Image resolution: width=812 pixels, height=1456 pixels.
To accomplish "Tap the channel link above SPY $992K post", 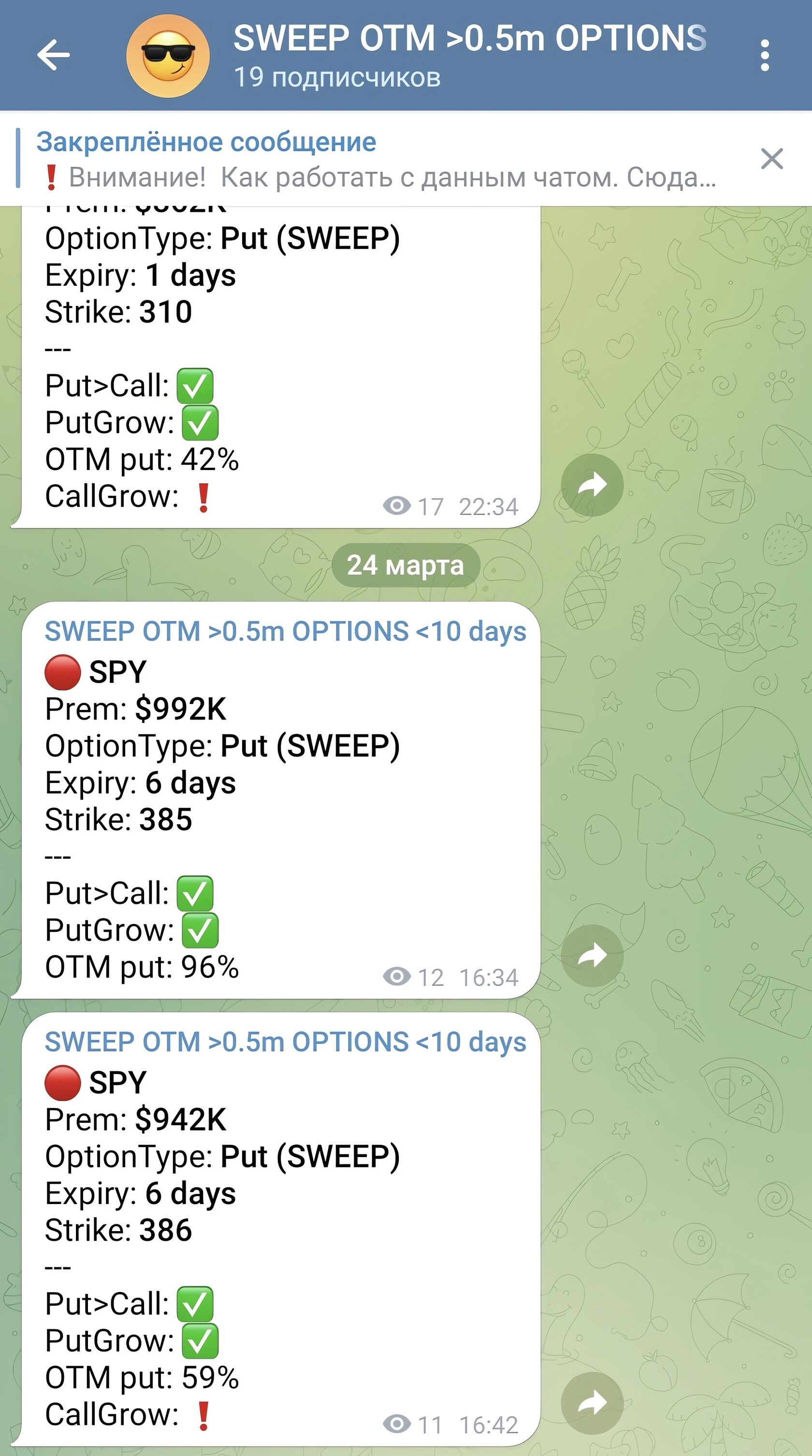I will coord(285,632).
